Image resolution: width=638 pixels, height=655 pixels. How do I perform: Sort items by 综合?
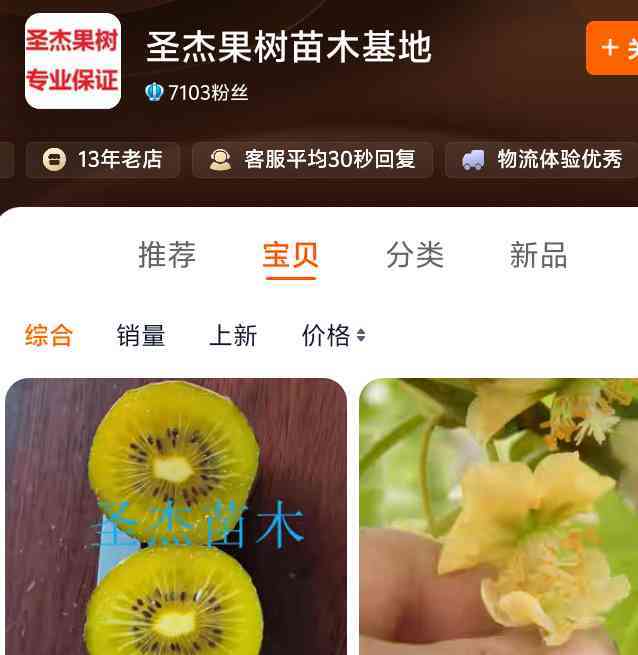point(49,335)
